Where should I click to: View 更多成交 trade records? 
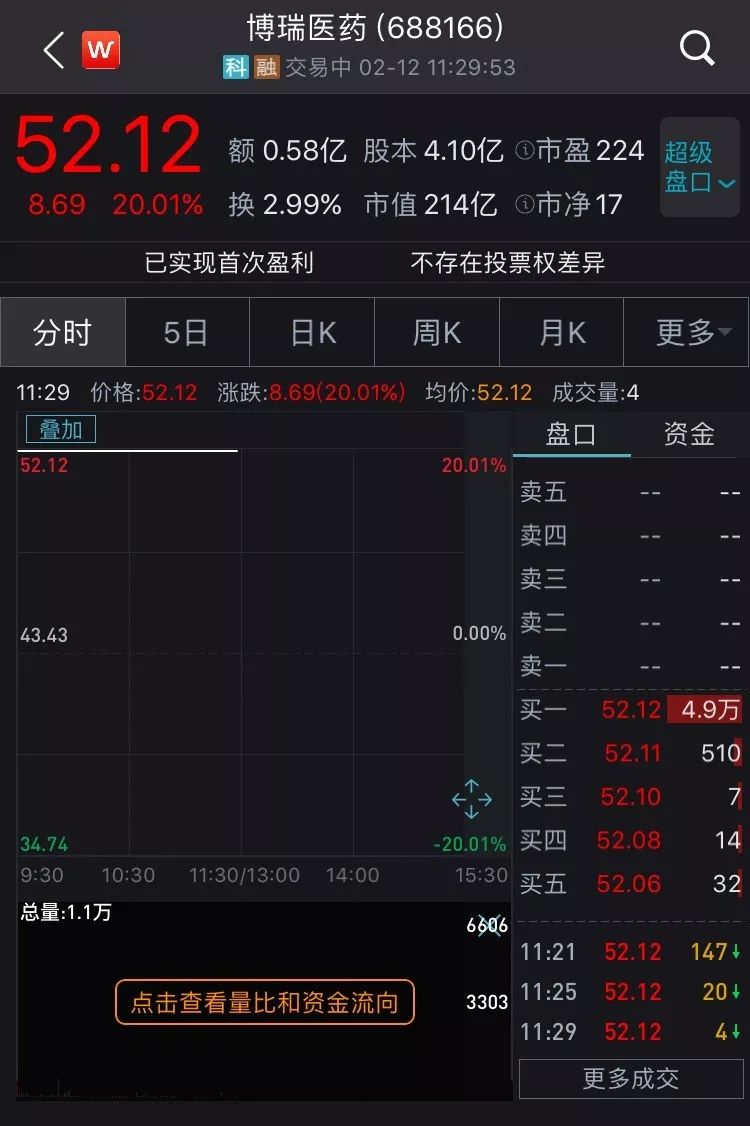point(631,1078)
